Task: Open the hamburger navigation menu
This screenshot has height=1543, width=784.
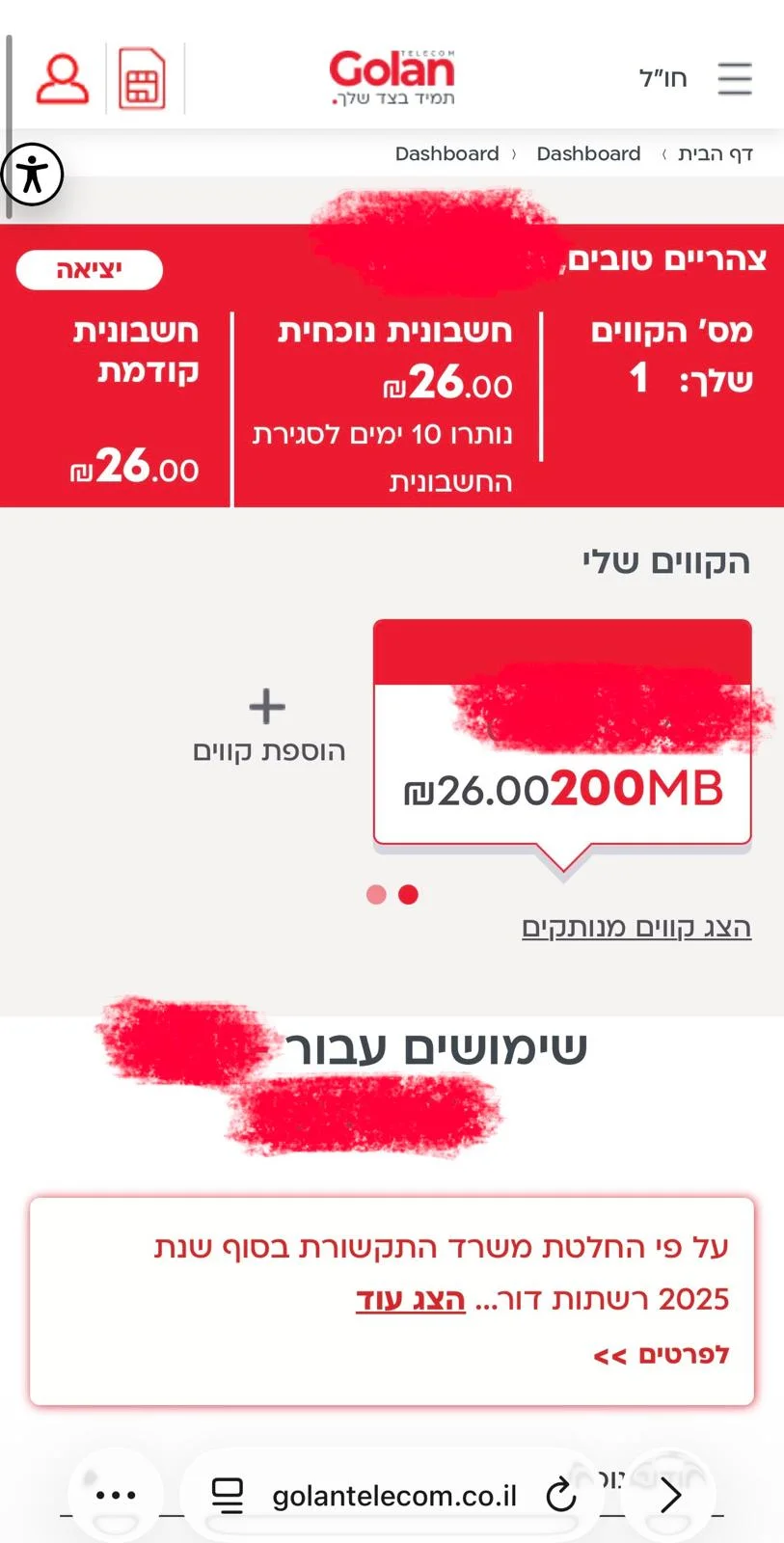Action: click(735, 79)
